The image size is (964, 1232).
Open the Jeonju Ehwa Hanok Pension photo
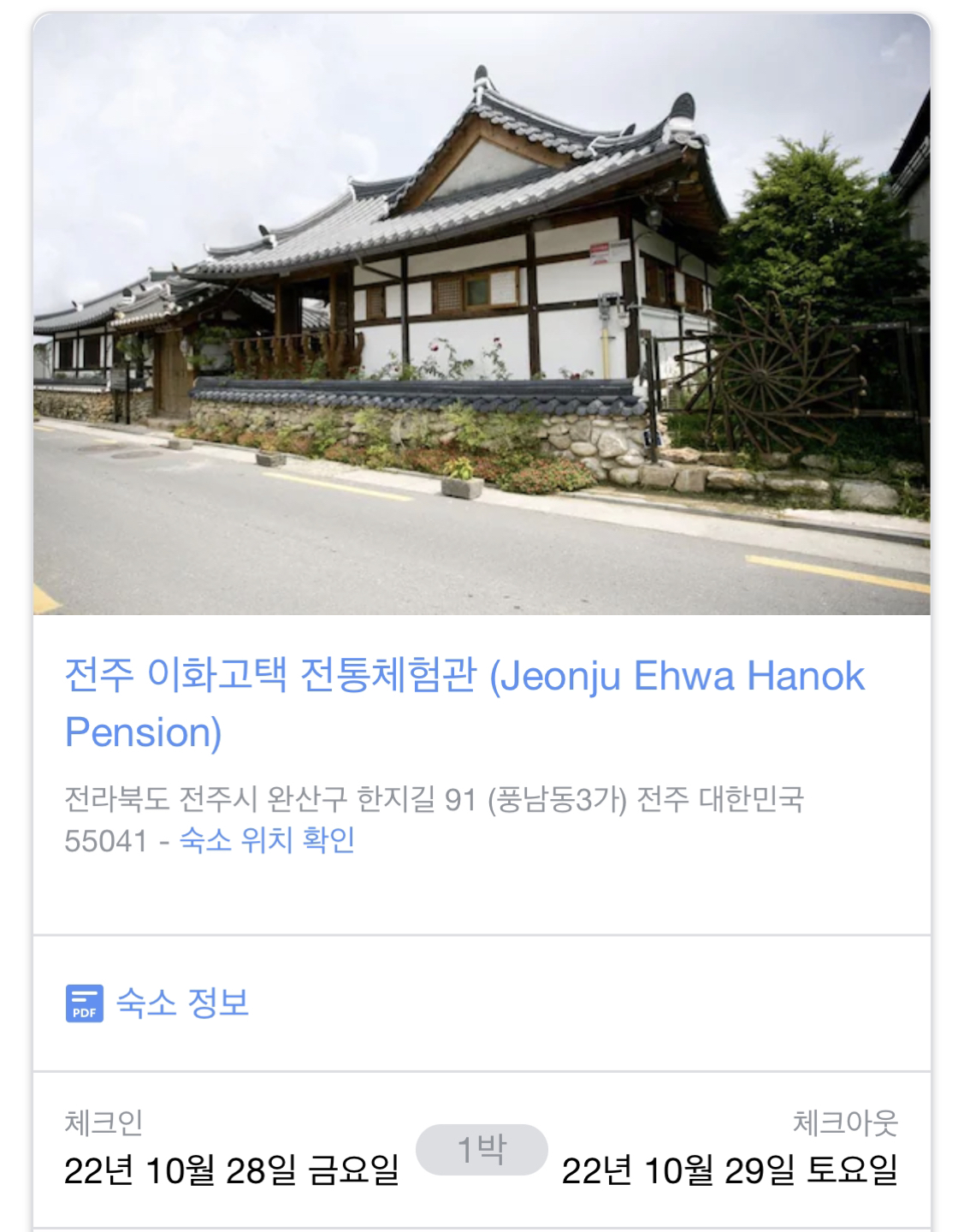pyautogui.click(x=482, y=314)
